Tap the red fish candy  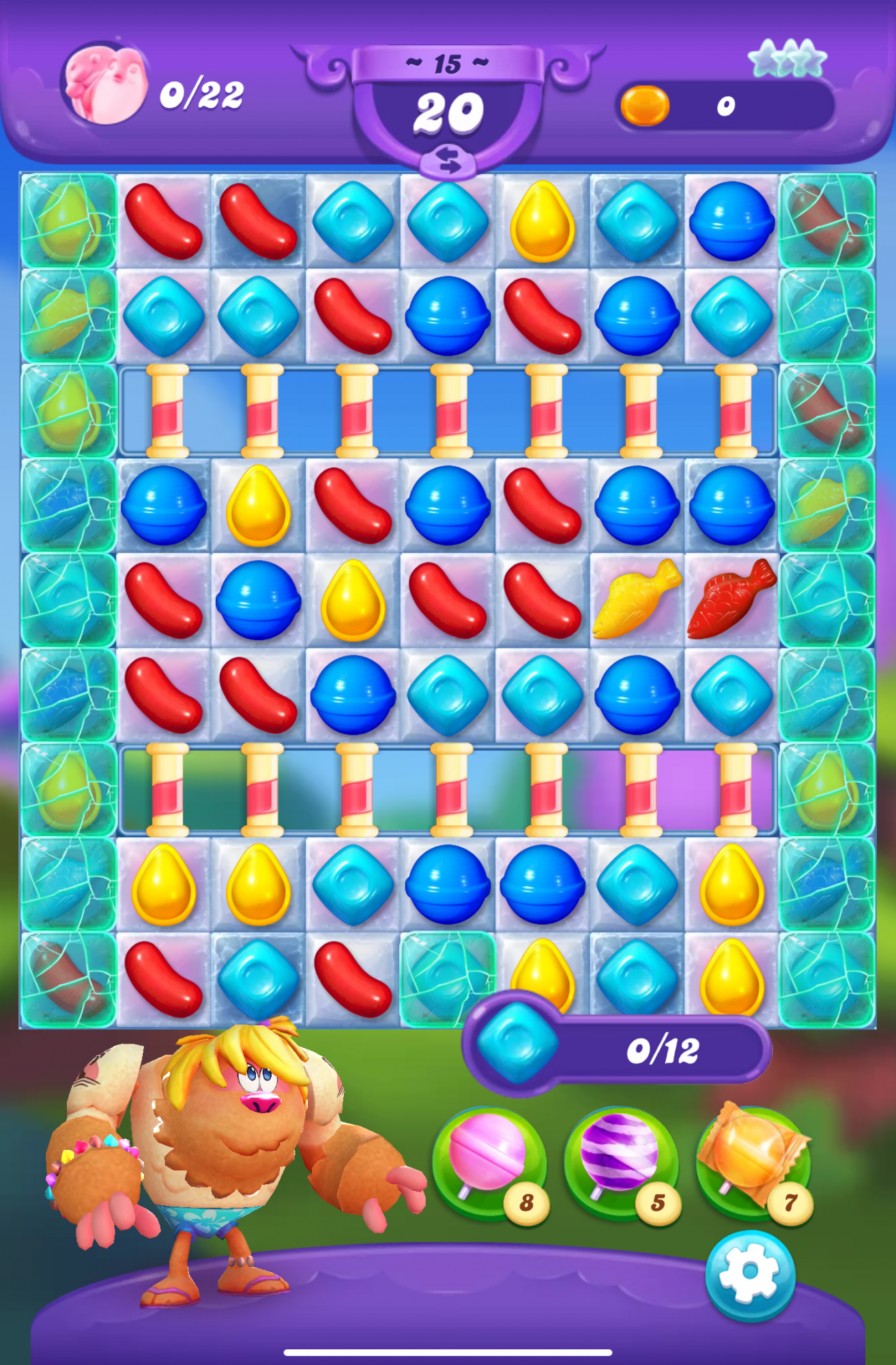click(731, 601)
